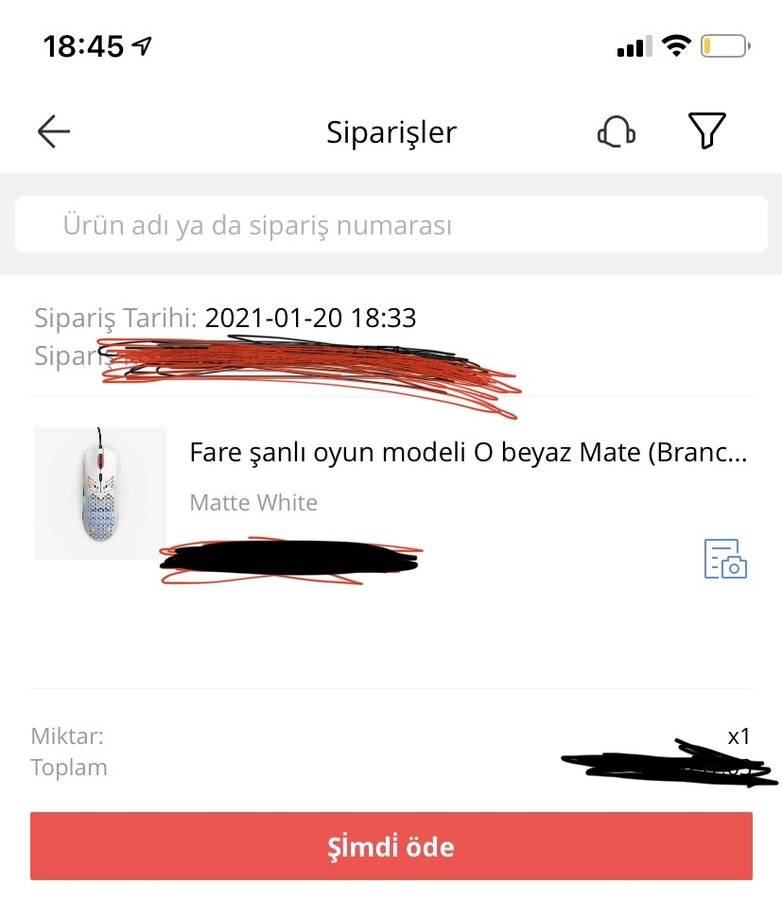
Task: Open customer support headset icon
Action: click(616, 132)
